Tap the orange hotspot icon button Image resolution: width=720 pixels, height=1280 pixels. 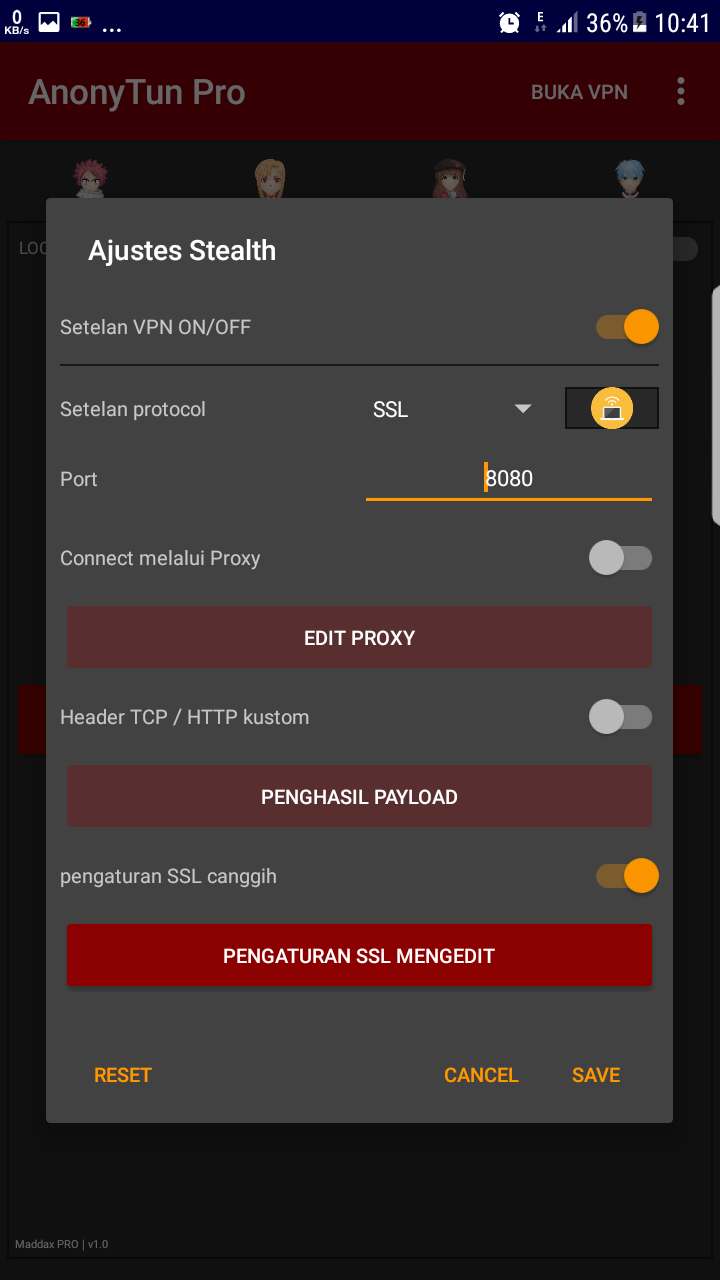612,408
